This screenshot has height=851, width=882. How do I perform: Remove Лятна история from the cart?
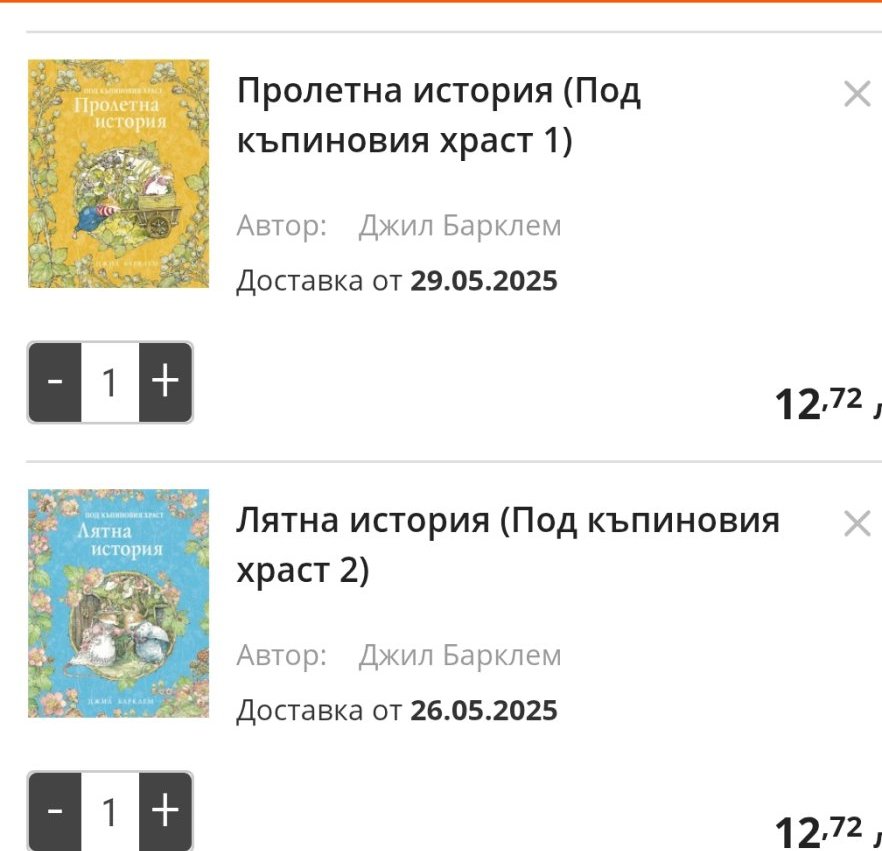tap(857, 523)
